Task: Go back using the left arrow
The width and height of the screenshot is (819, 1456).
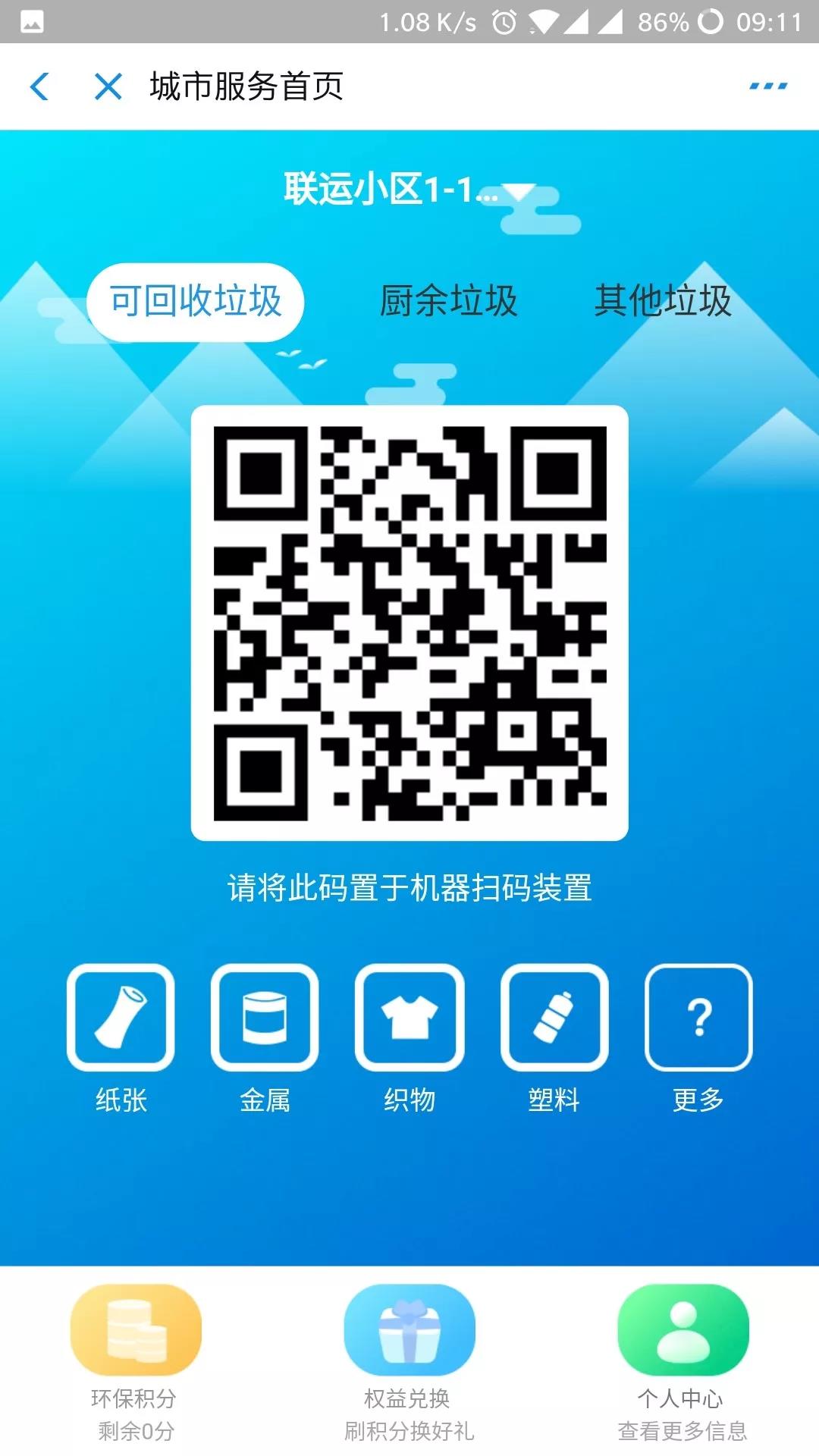Action: coord(39,86)
